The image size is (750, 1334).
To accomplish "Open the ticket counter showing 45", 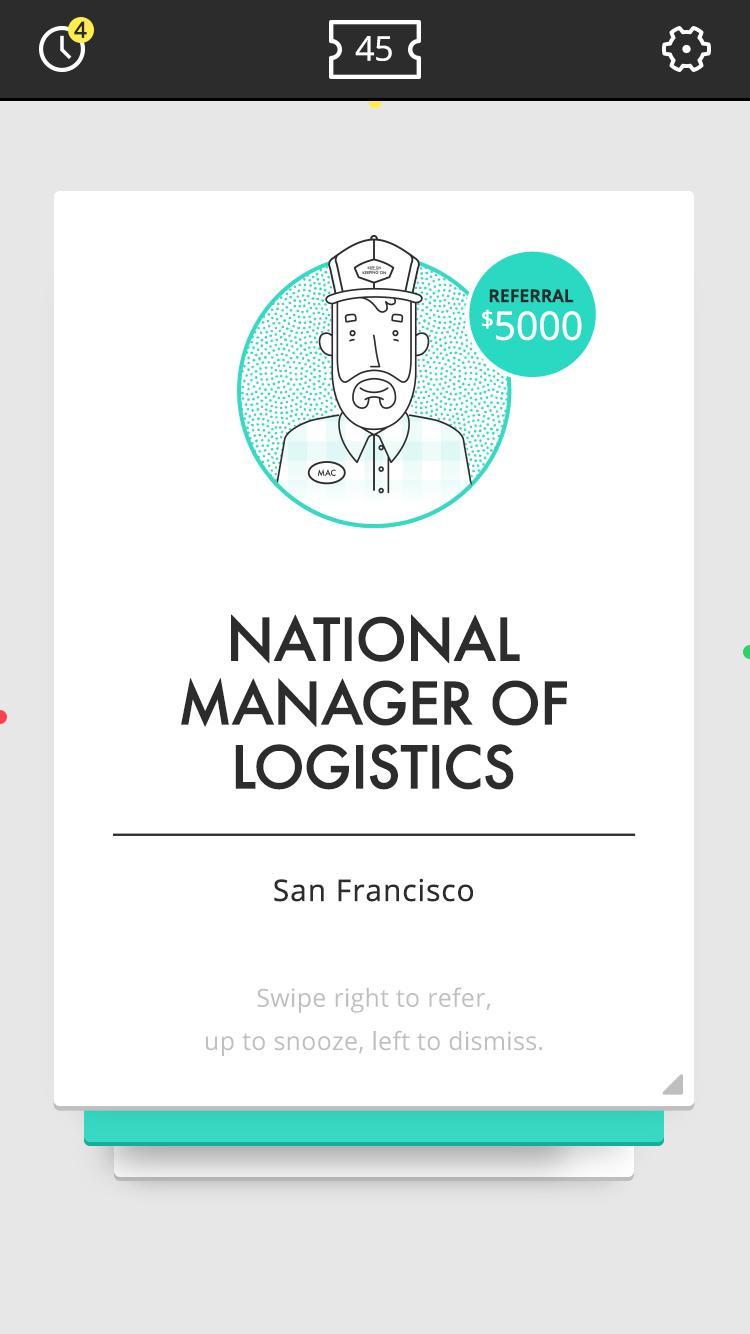I will 374,49.
